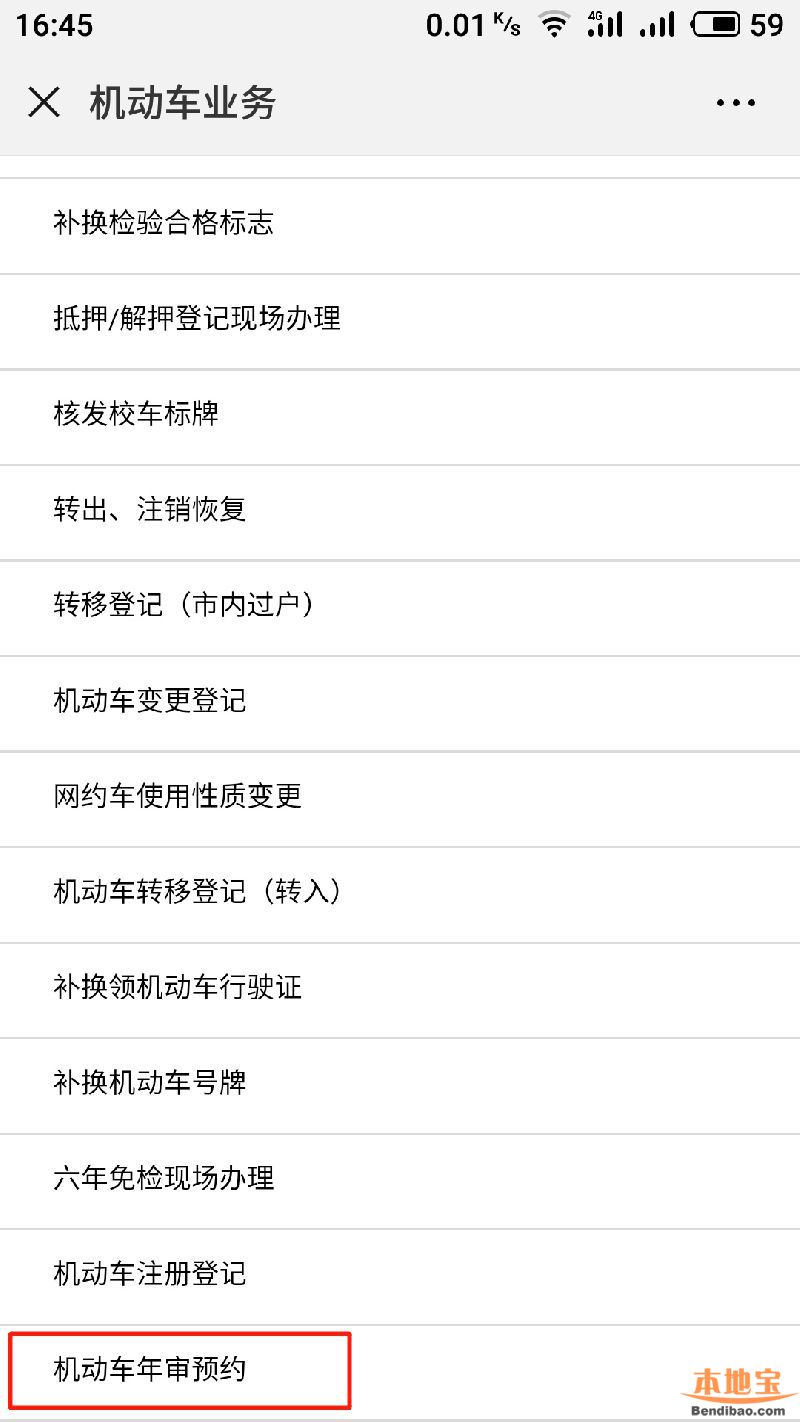The height and width of the screenshot is (1422, 800).
Task: Open 核发校车标牌
Action: tap(400, 415)
